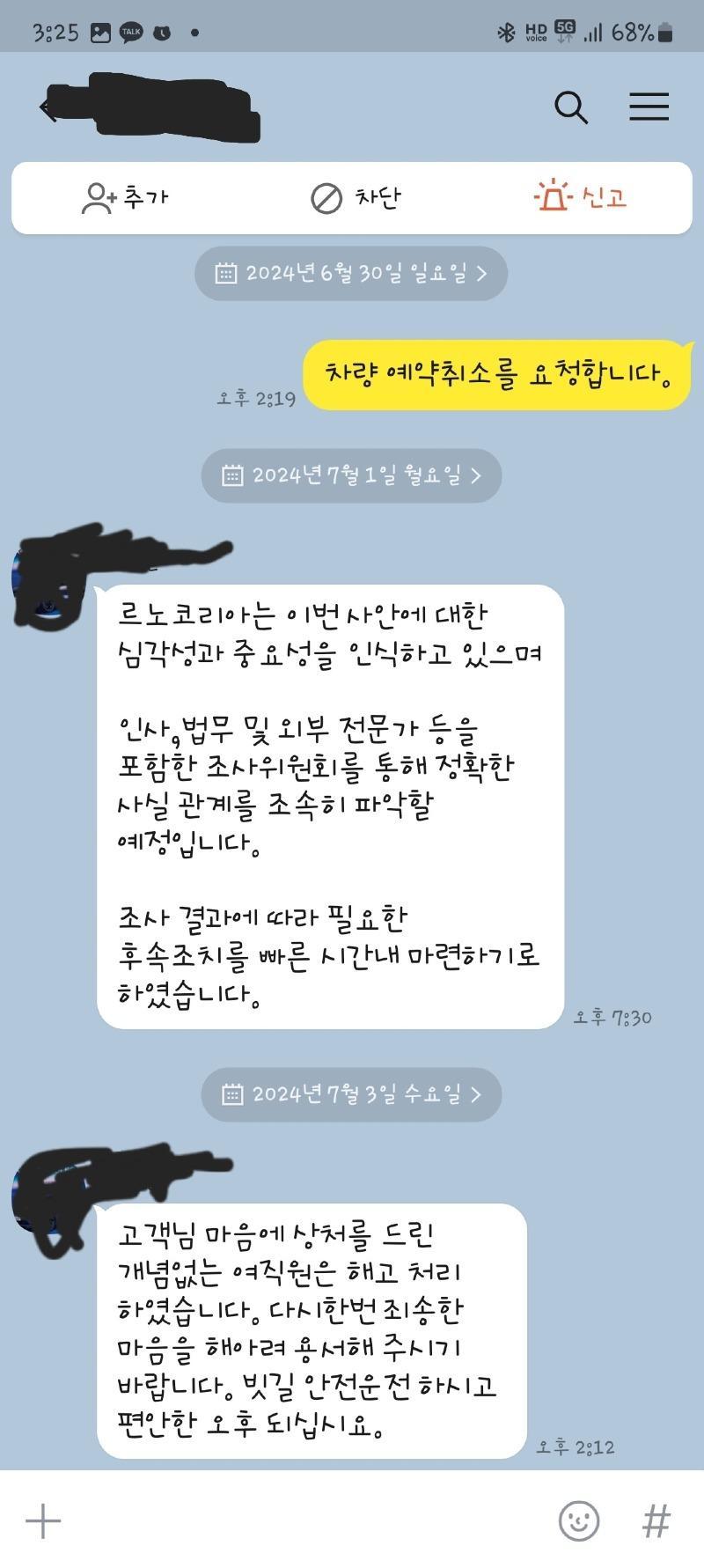The image size is (704, 1568).
Task: Open the June 30, 2024 date chip
Action: pos(351,273)
